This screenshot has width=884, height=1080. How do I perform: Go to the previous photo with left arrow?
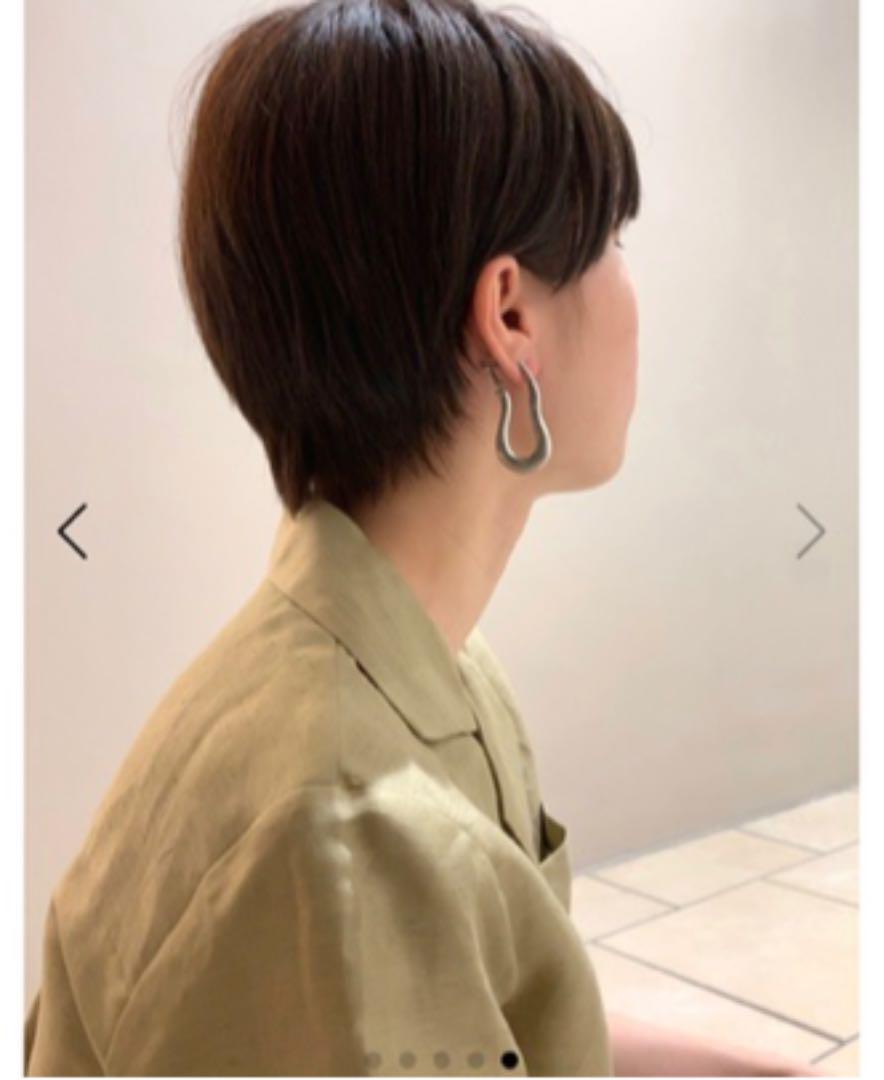pyautogui.click(x=72, y=531)
